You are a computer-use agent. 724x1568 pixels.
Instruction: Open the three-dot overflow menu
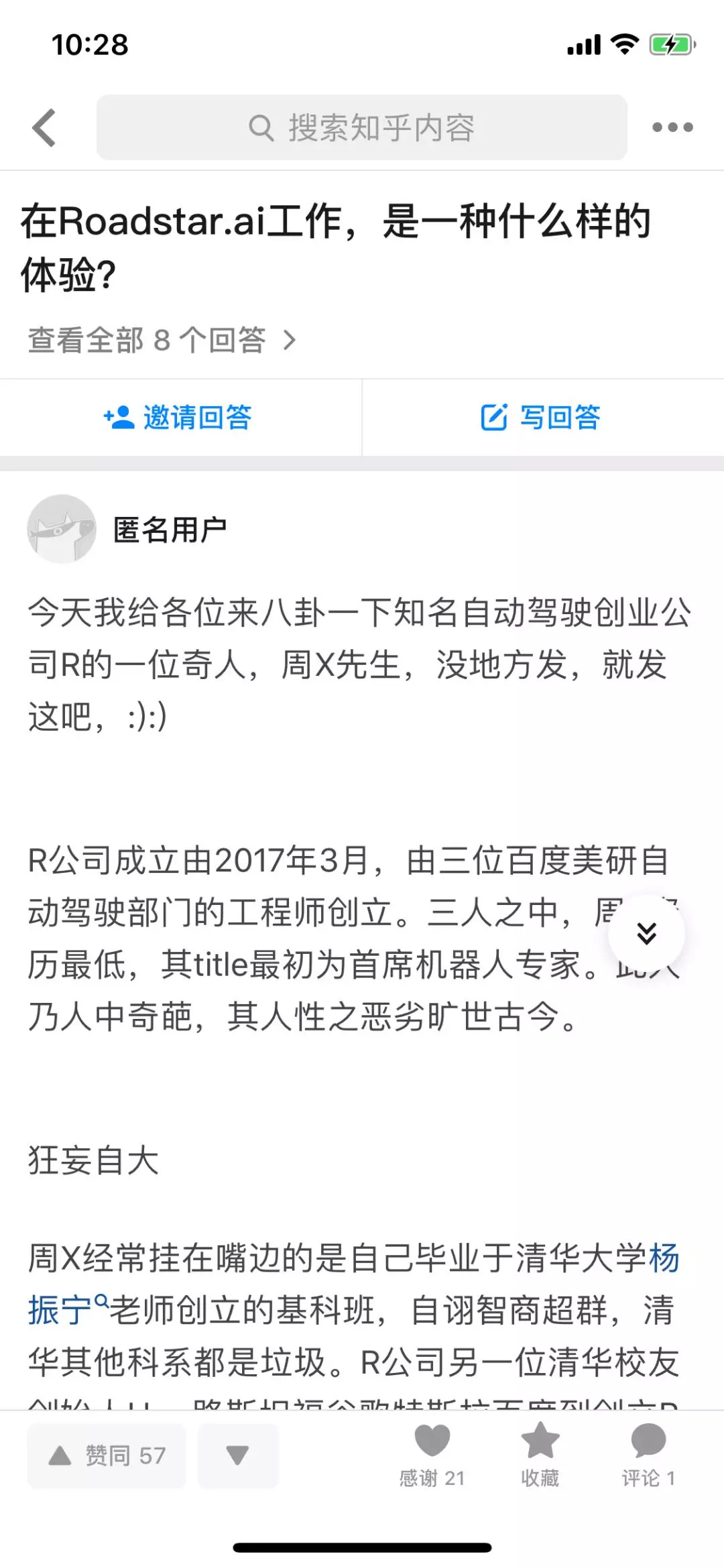pyautogui.click(x=672, y=127)
